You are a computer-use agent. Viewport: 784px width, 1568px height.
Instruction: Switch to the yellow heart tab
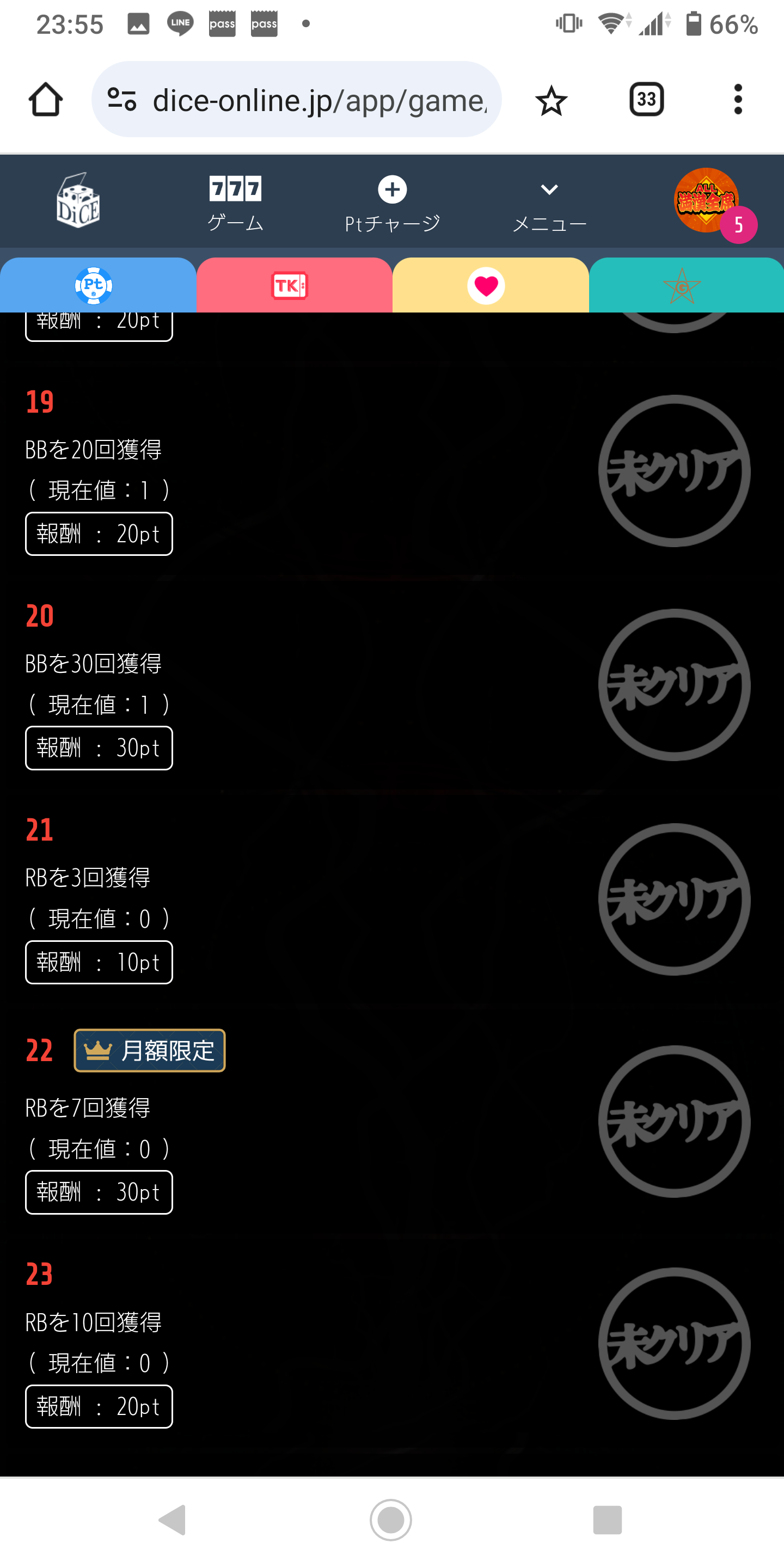[x=491, y=285]
